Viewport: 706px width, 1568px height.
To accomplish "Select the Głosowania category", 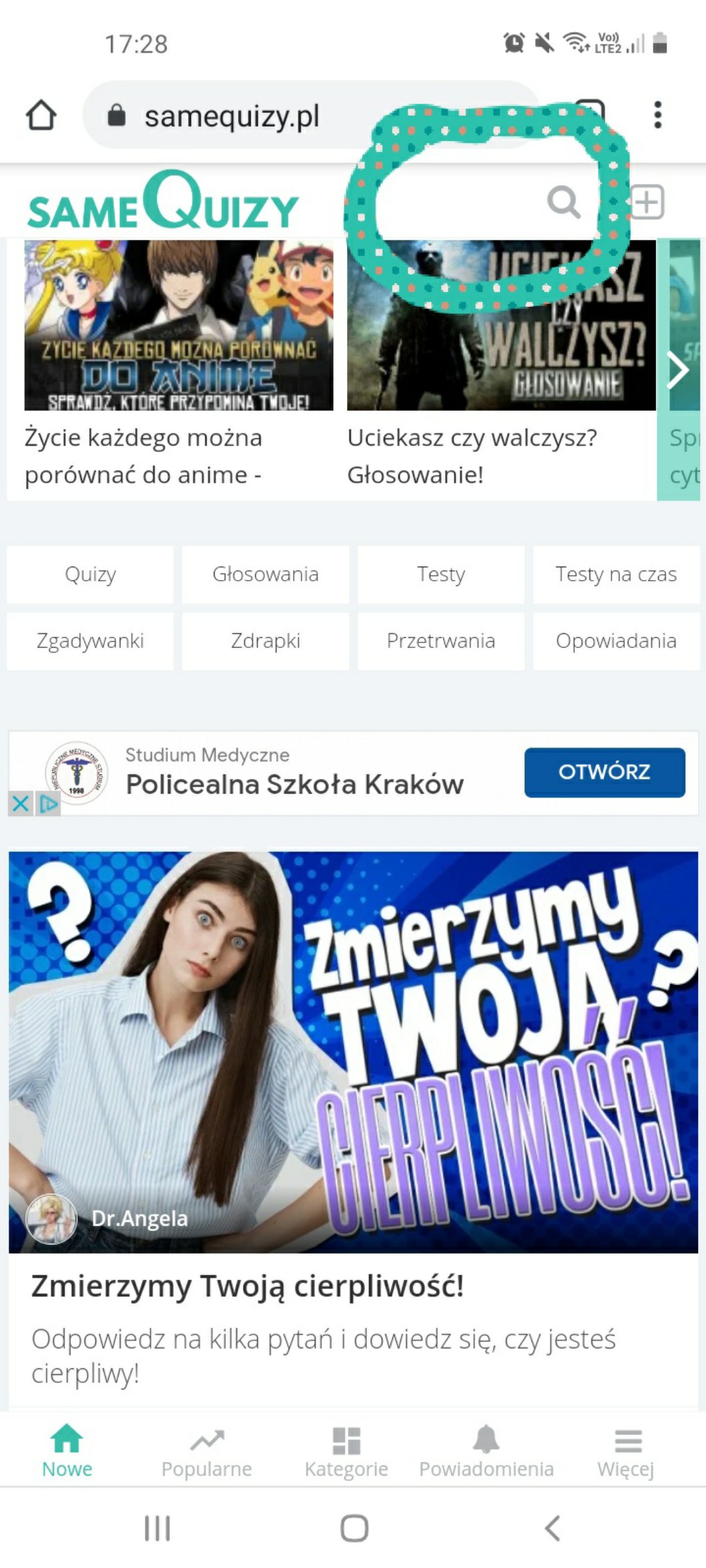I will tap(265, 574).
